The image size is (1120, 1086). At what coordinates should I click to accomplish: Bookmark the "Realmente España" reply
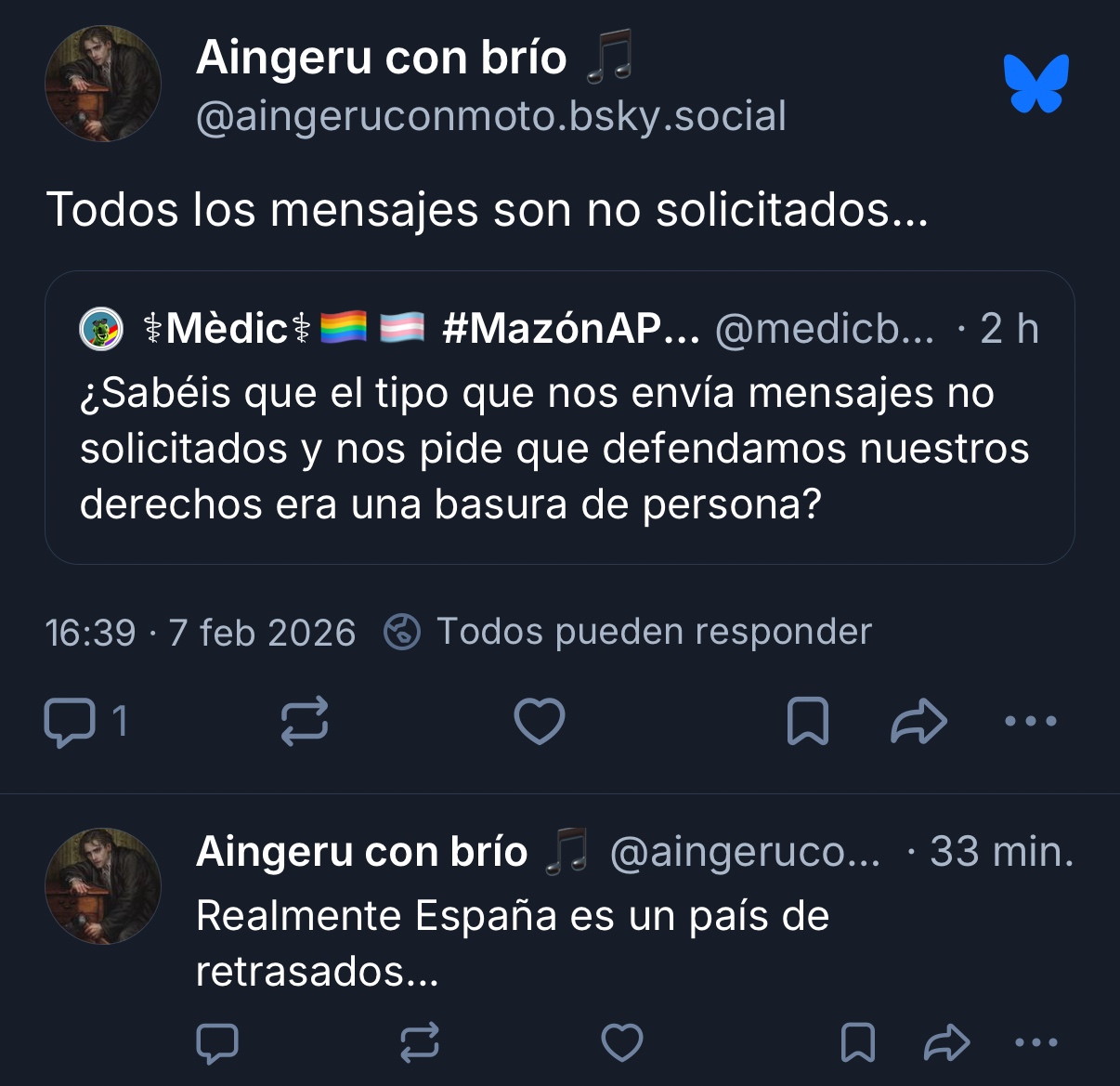(858, 1043)
